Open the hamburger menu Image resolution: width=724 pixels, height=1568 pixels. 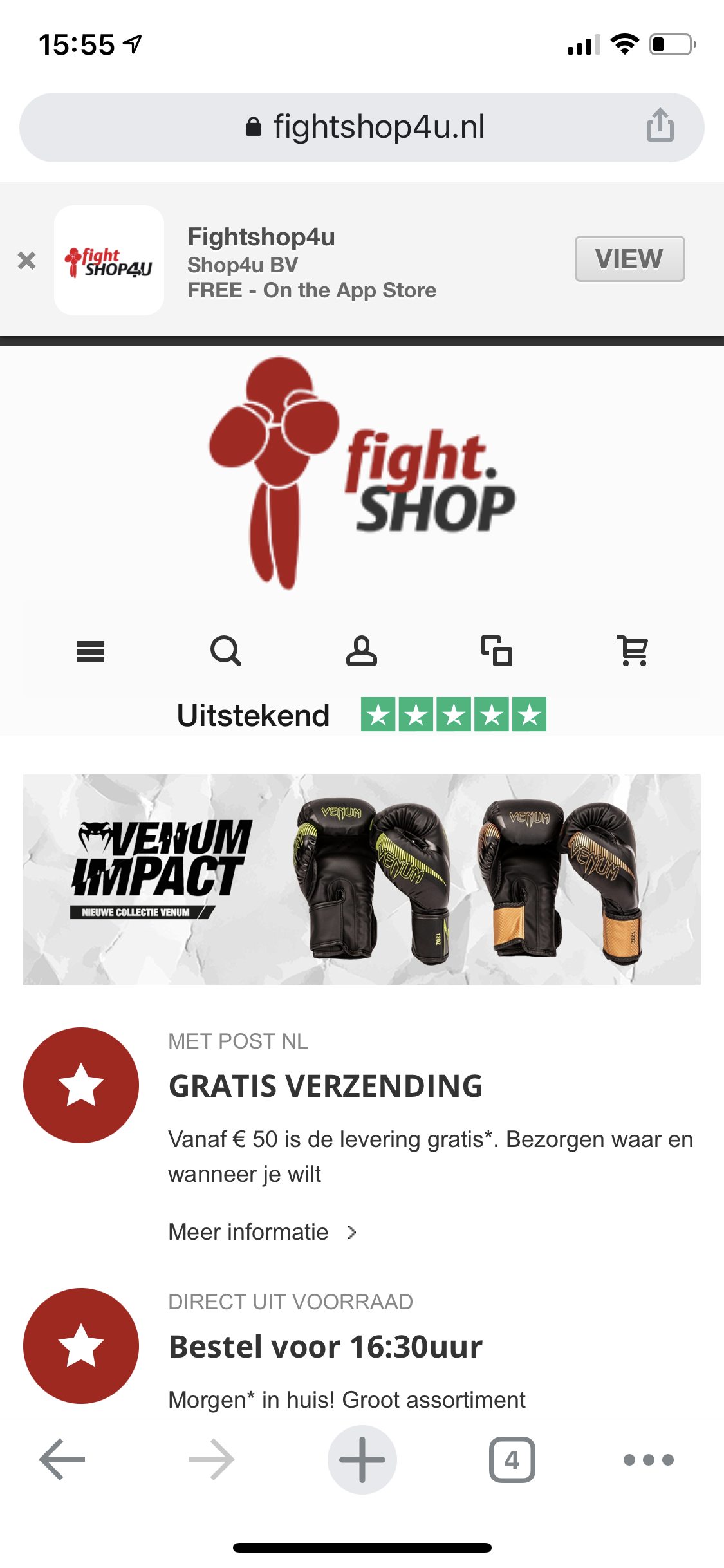pyautogui.click(x=91, y=651)
